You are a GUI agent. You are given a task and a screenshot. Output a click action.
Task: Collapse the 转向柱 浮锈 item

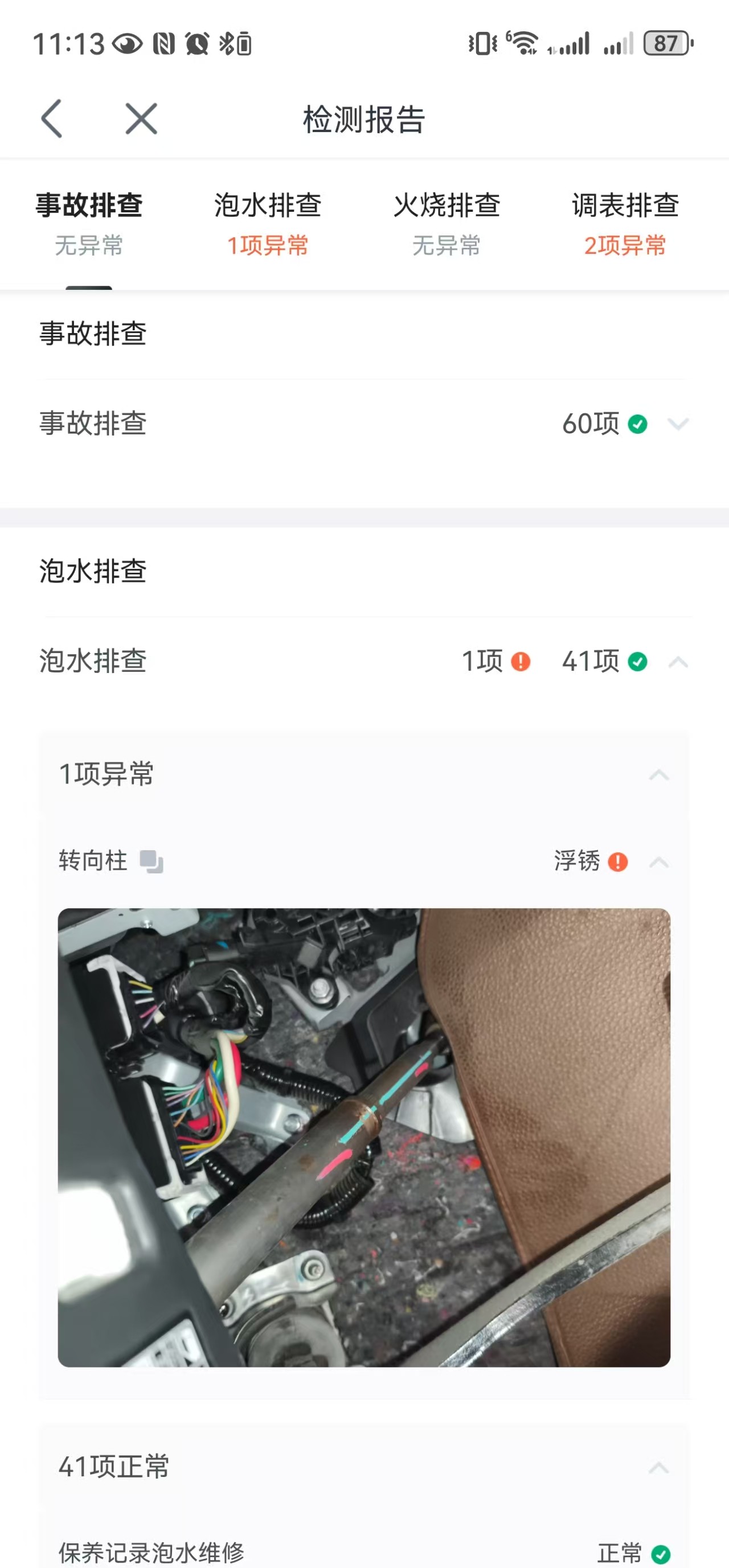[x=658, y=863]
